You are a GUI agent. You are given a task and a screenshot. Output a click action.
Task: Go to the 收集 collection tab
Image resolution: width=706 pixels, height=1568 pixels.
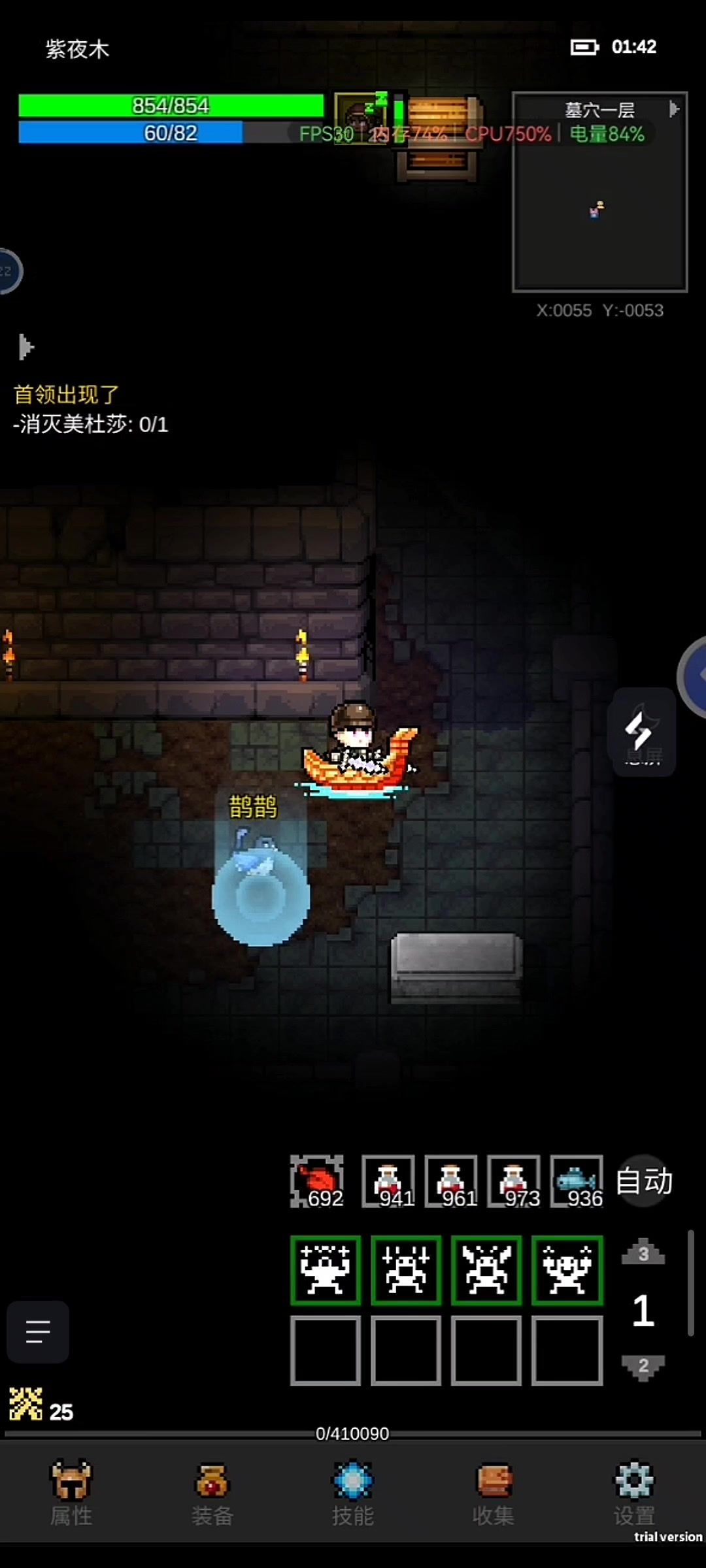click(494, 1494)
